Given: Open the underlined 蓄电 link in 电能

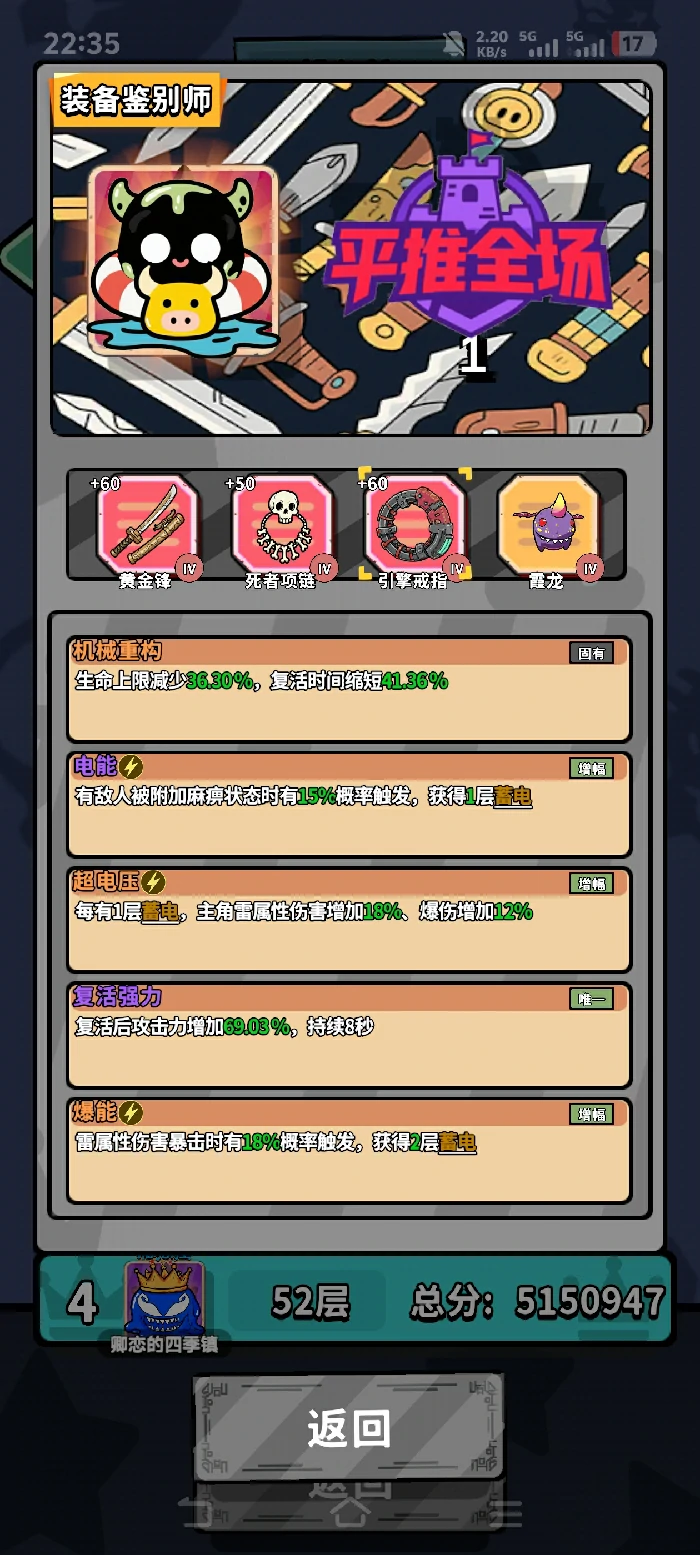Looking at the screenshot, I should [513, 797].
